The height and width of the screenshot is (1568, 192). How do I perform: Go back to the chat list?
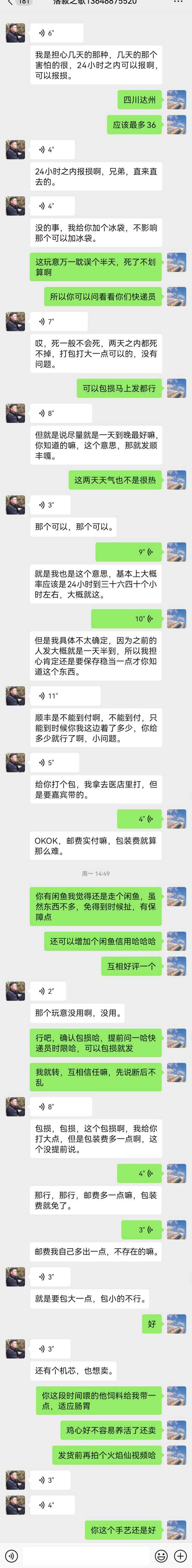click(x=10, y=3)
